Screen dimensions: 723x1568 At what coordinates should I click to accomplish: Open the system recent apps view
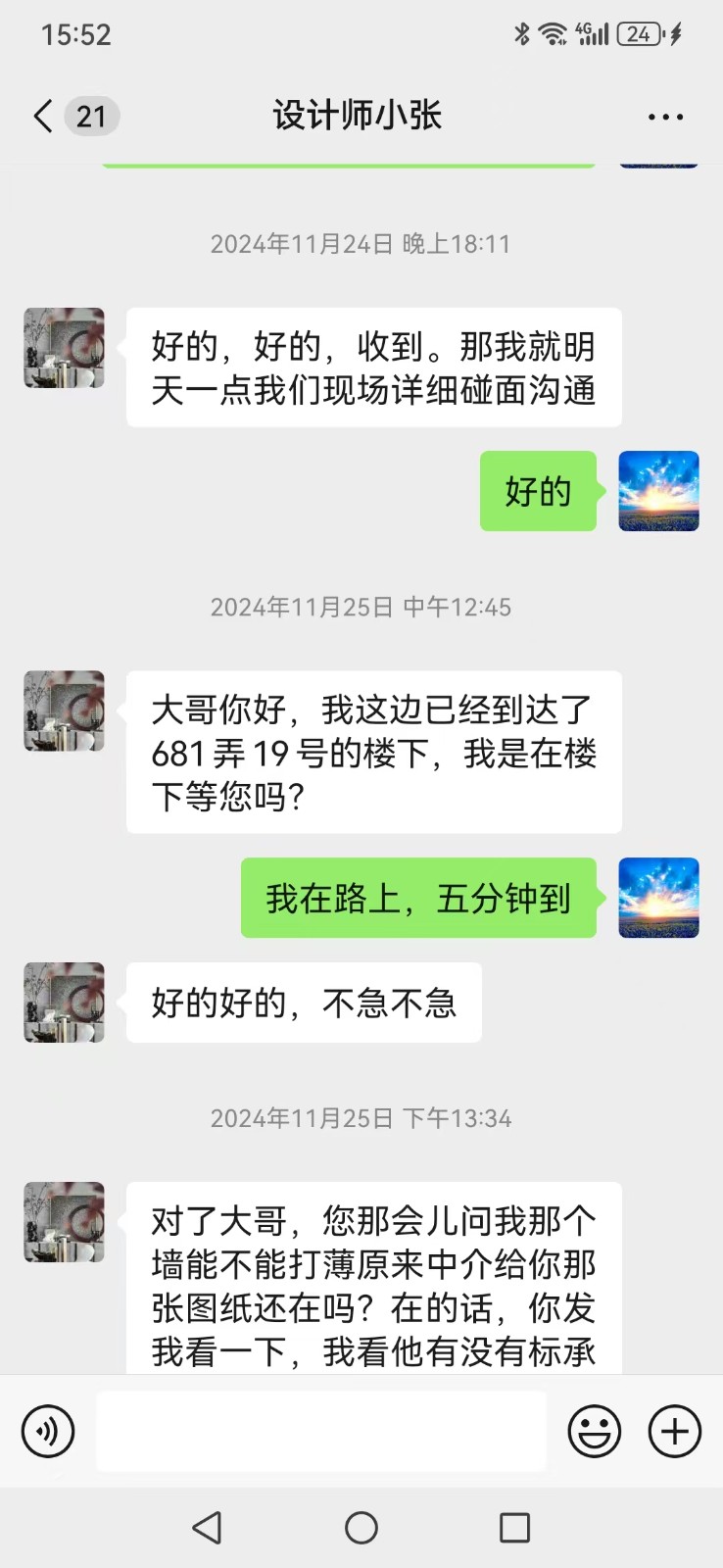point(514,1527)
